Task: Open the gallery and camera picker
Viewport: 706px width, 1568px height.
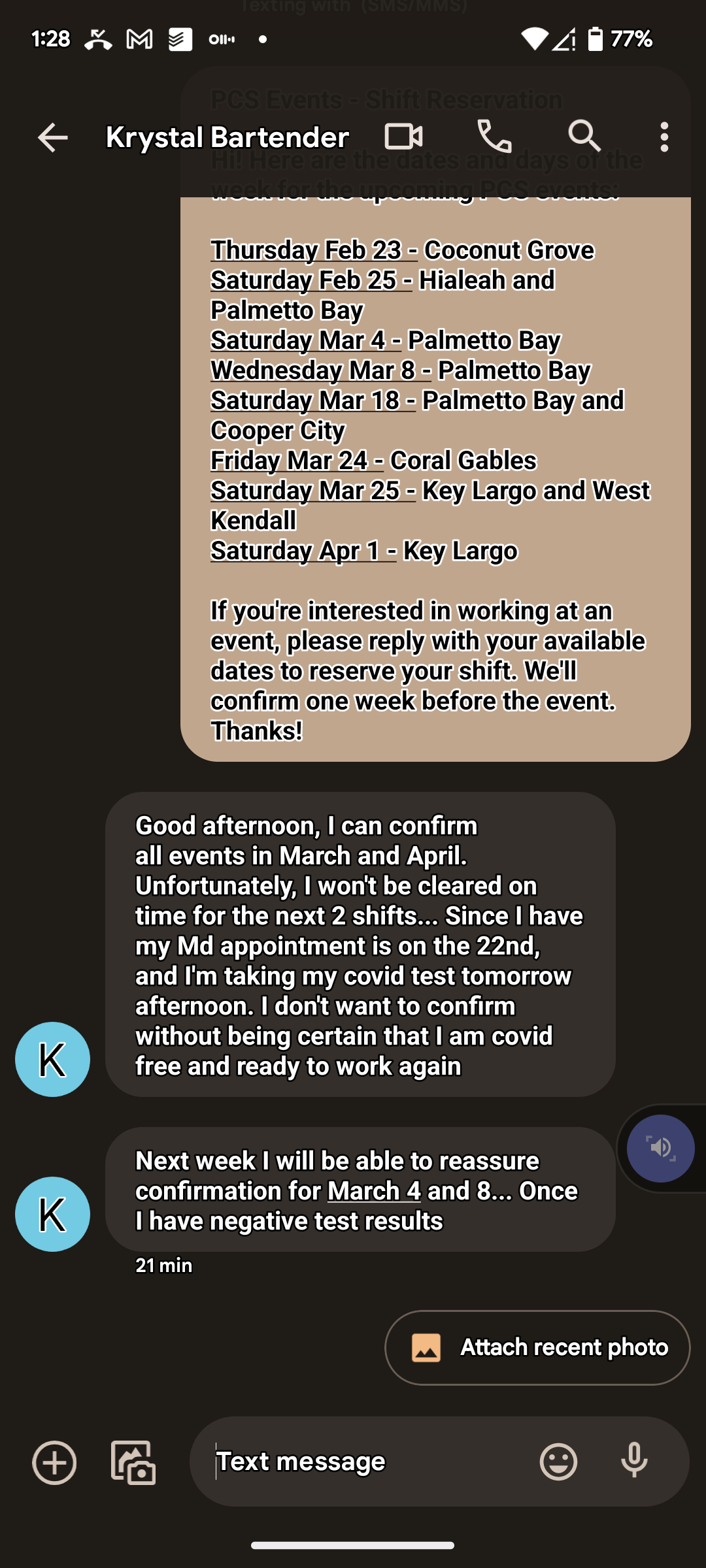Action: click(133, 1462)
